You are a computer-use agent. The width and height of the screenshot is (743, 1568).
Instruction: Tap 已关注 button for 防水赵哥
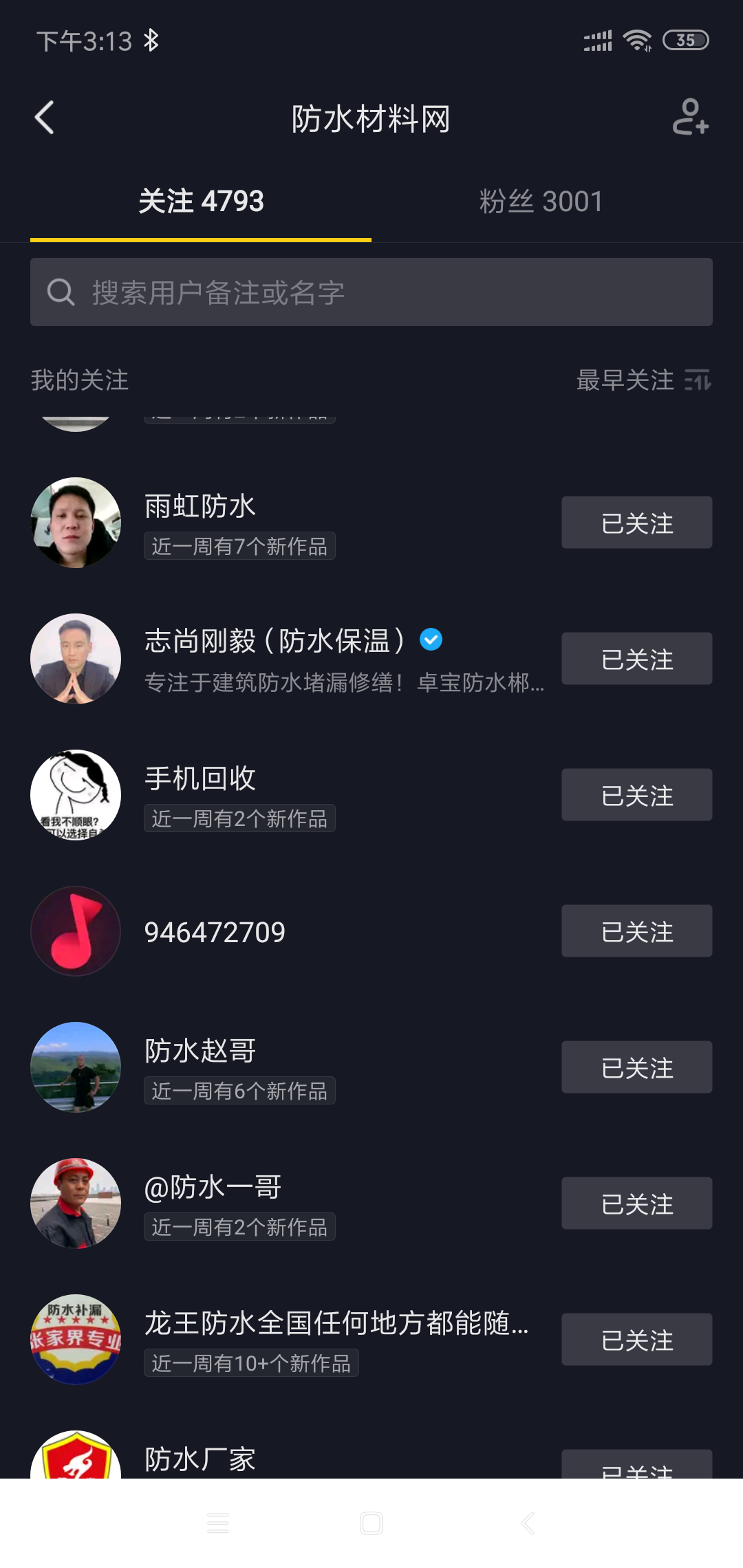(636, 1067)
